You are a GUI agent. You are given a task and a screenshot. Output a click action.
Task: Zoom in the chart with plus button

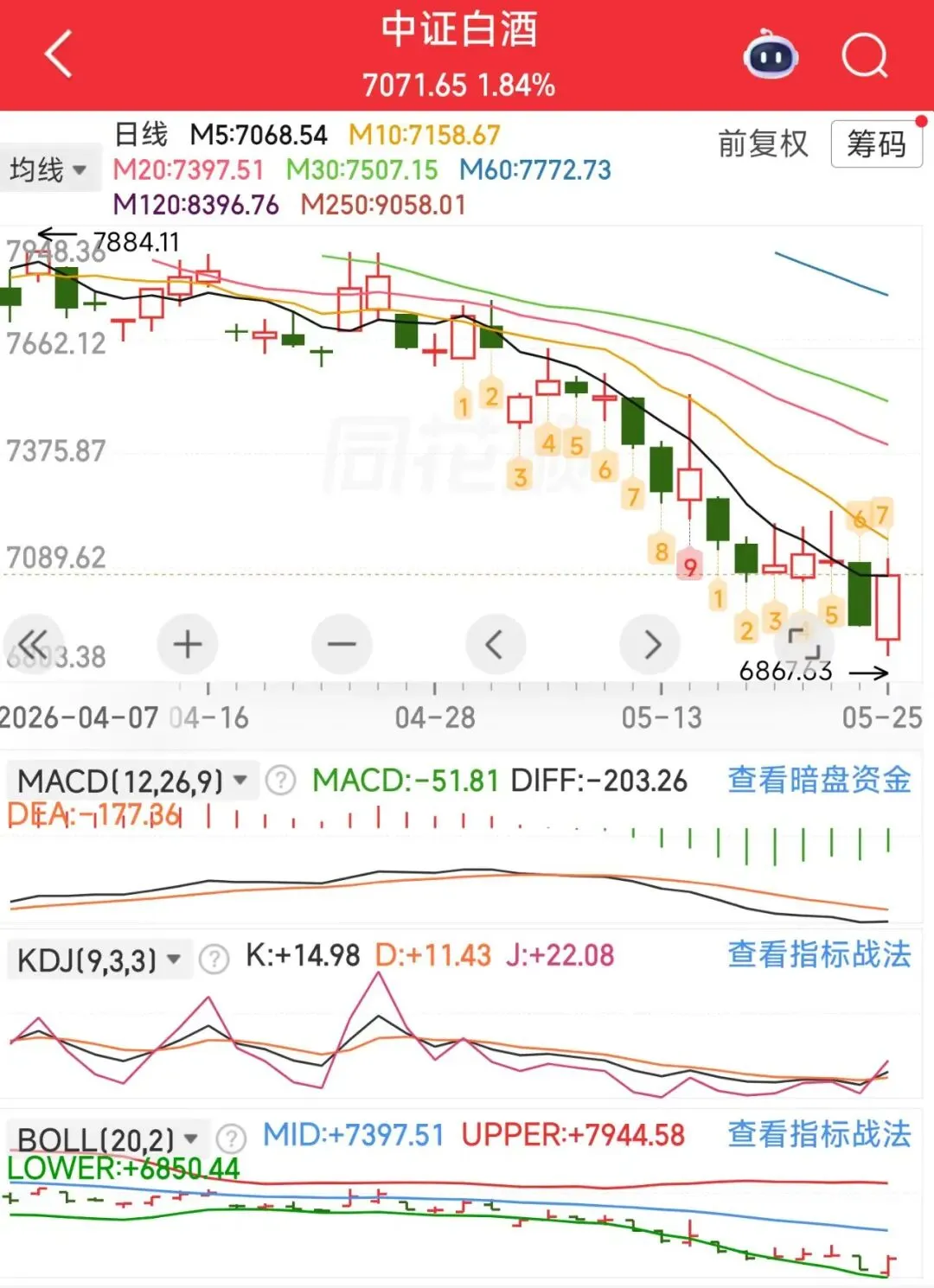(x=188, y=644)
